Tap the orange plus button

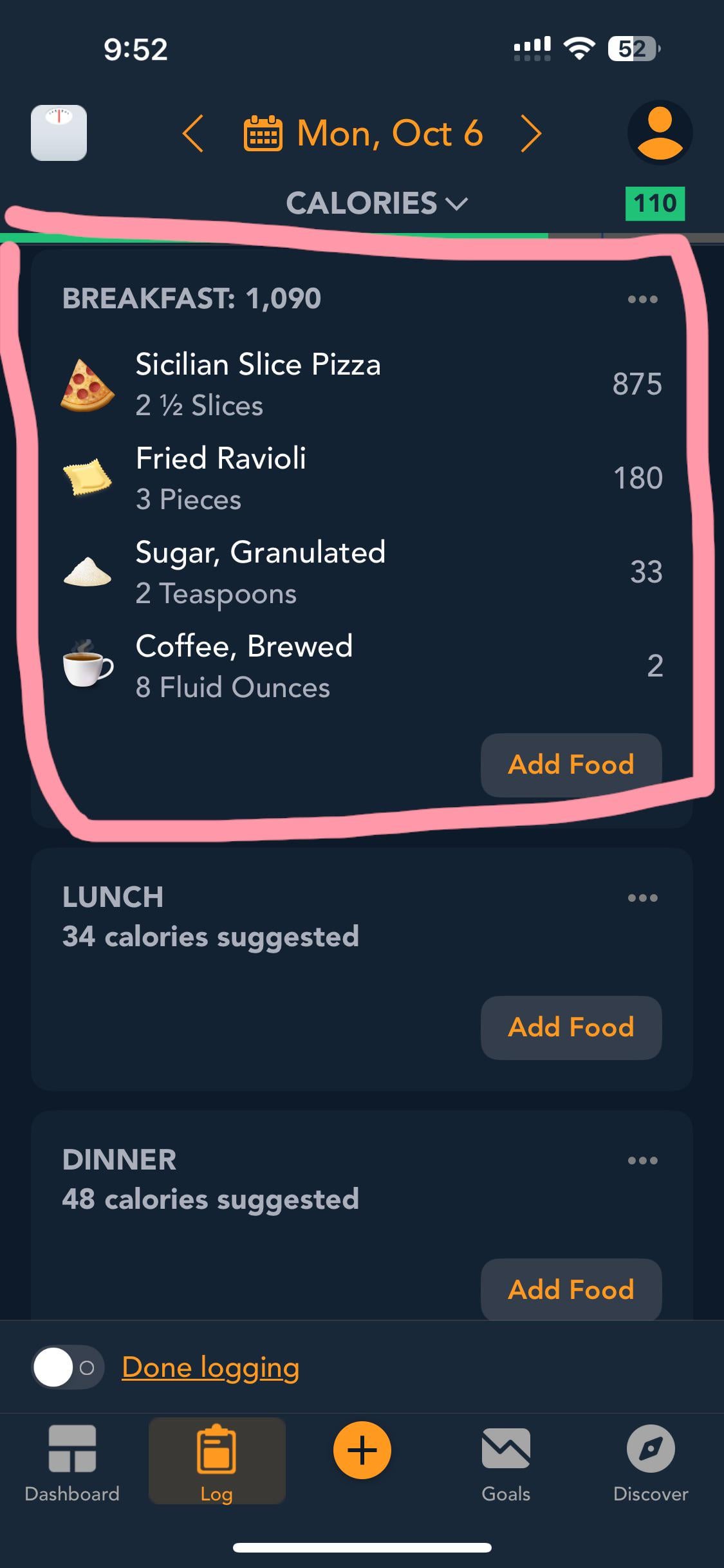[362, 1450]
